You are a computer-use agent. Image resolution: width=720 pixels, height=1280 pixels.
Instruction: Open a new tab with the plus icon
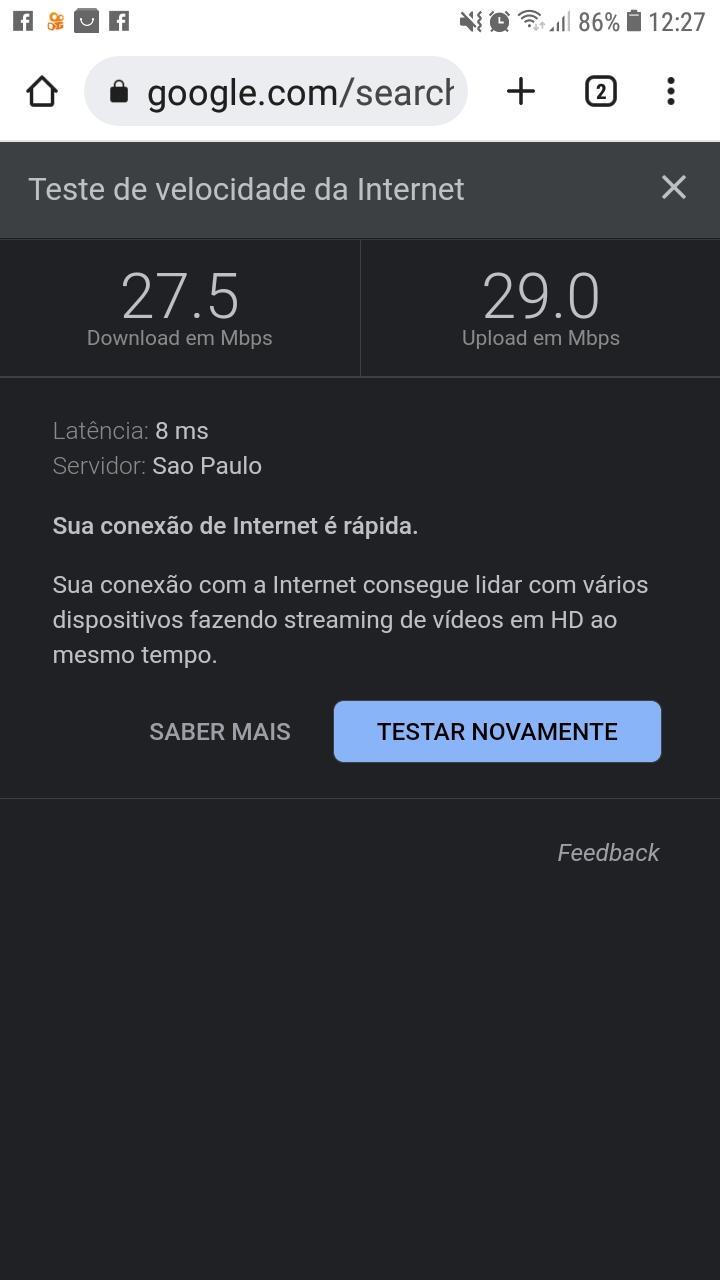(x=521, y=92)
